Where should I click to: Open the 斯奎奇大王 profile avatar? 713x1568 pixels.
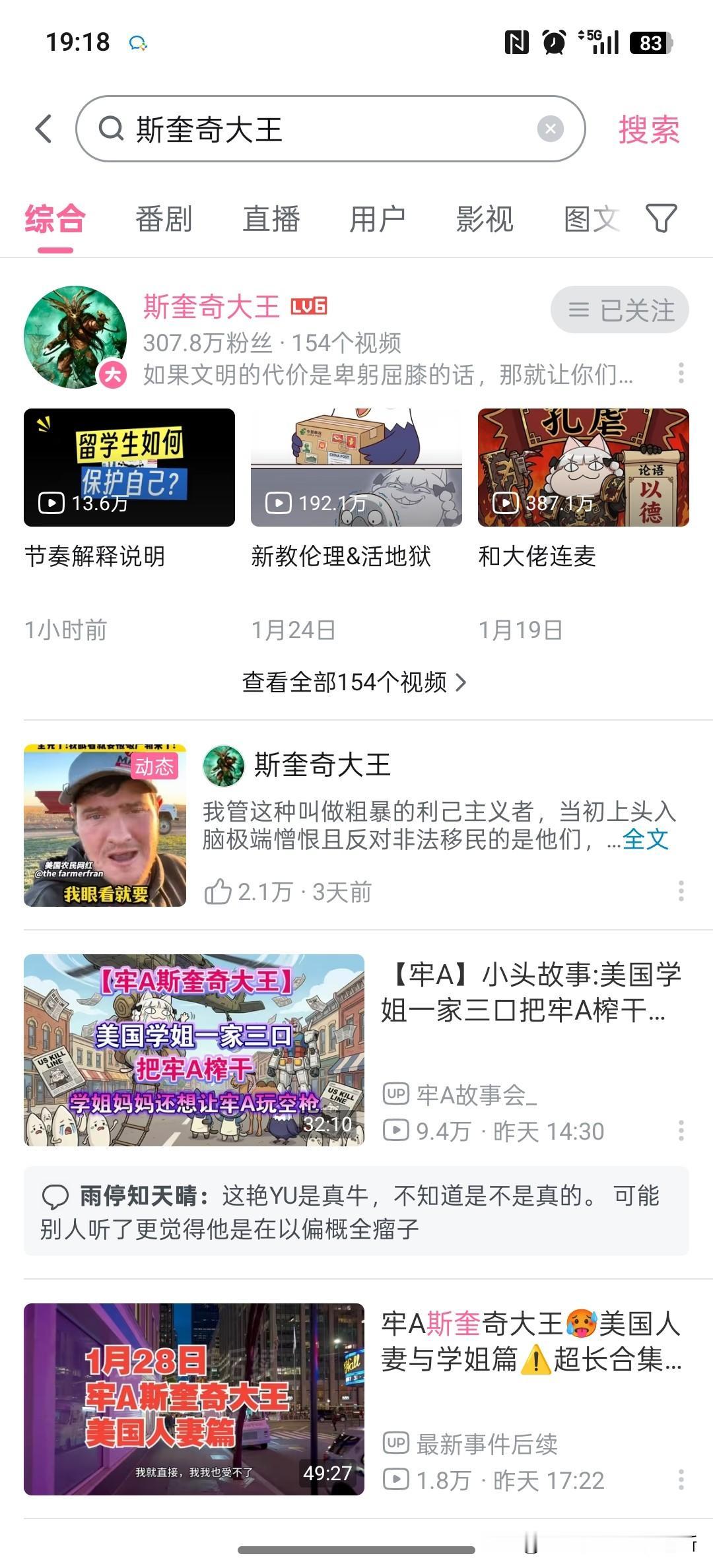pos(75,337)
